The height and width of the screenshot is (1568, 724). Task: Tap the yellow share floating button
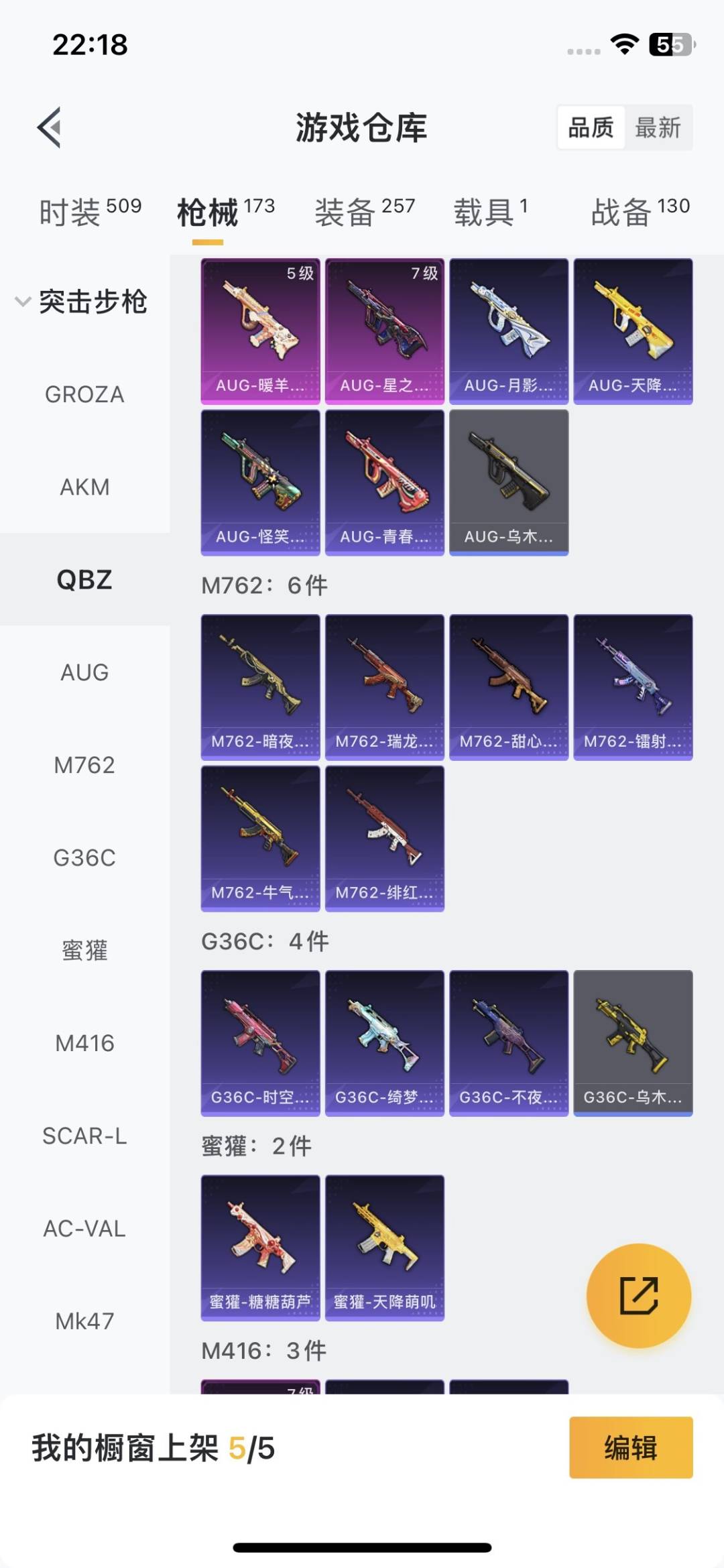click(638, 1295)
